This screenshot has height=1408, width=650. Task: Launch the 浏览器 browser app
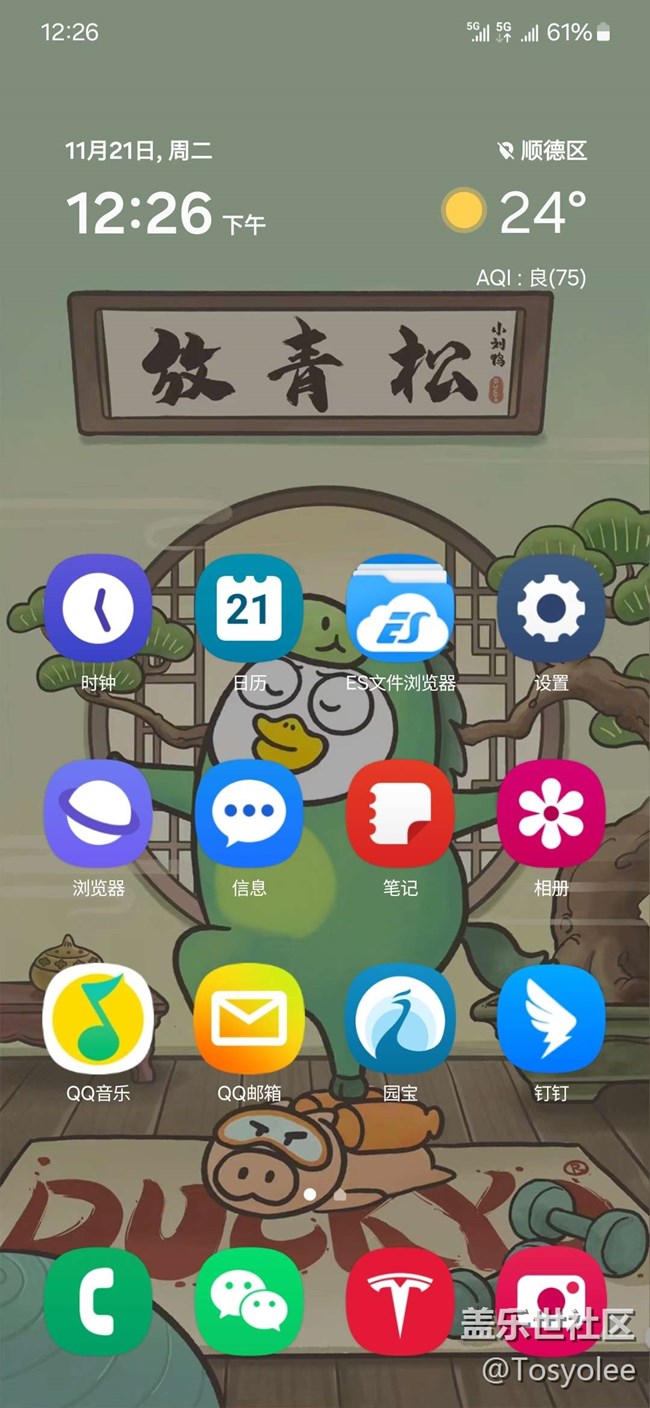tap(98, 812)
